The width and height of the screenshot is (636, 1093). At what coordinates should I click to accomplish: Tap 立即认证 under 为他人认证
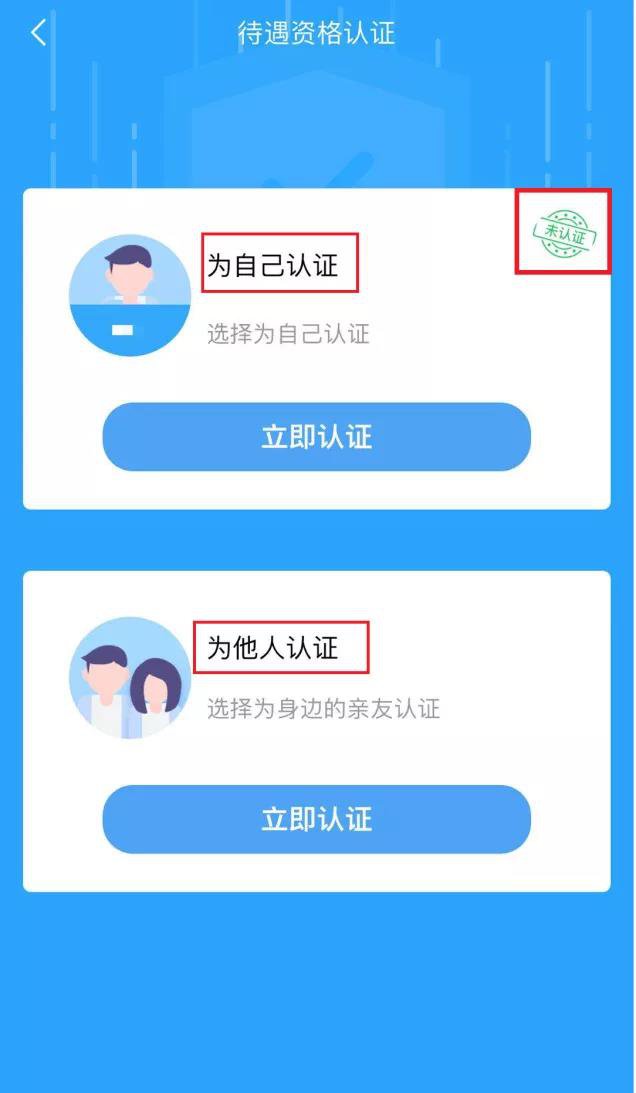316,819
